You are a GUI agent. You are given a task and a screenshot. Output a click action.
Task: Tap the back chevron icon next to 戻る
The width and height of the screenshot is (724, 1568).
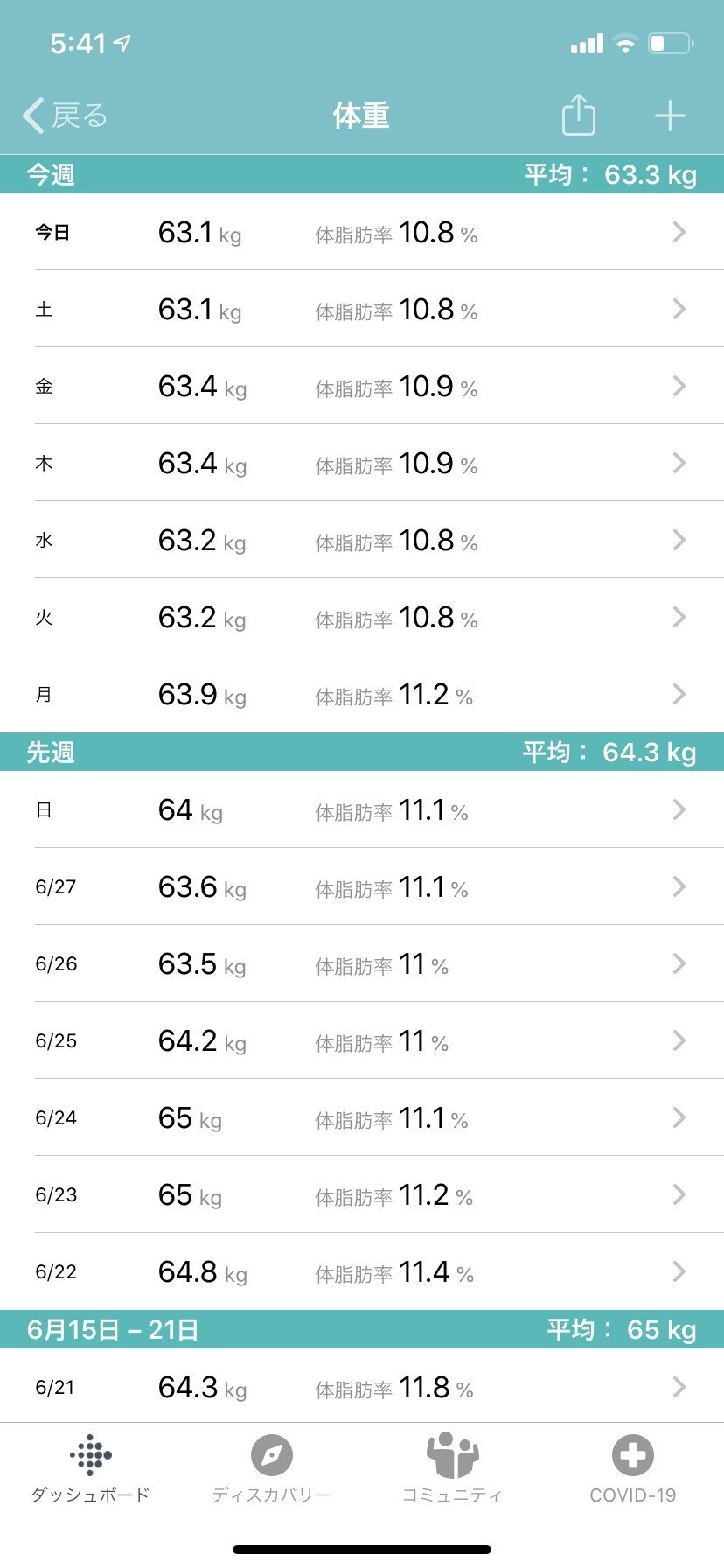(x=31, y=115)
